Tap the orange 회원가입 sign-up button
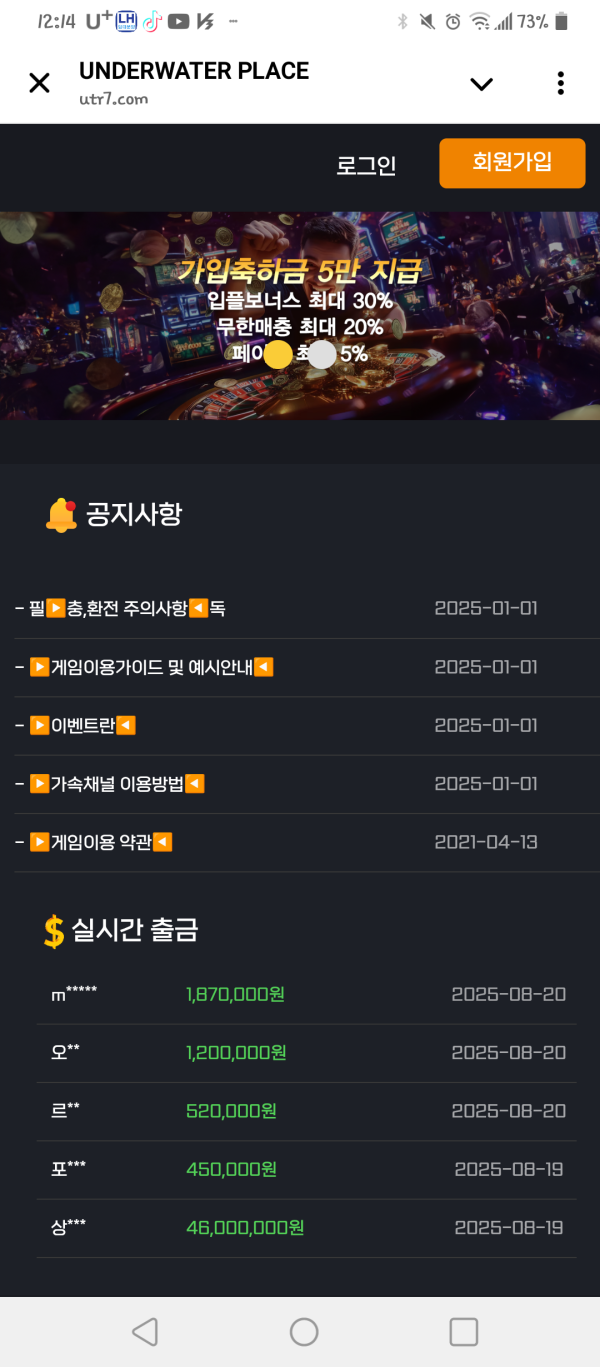600x1367 pixels. (x=512, y=163)
